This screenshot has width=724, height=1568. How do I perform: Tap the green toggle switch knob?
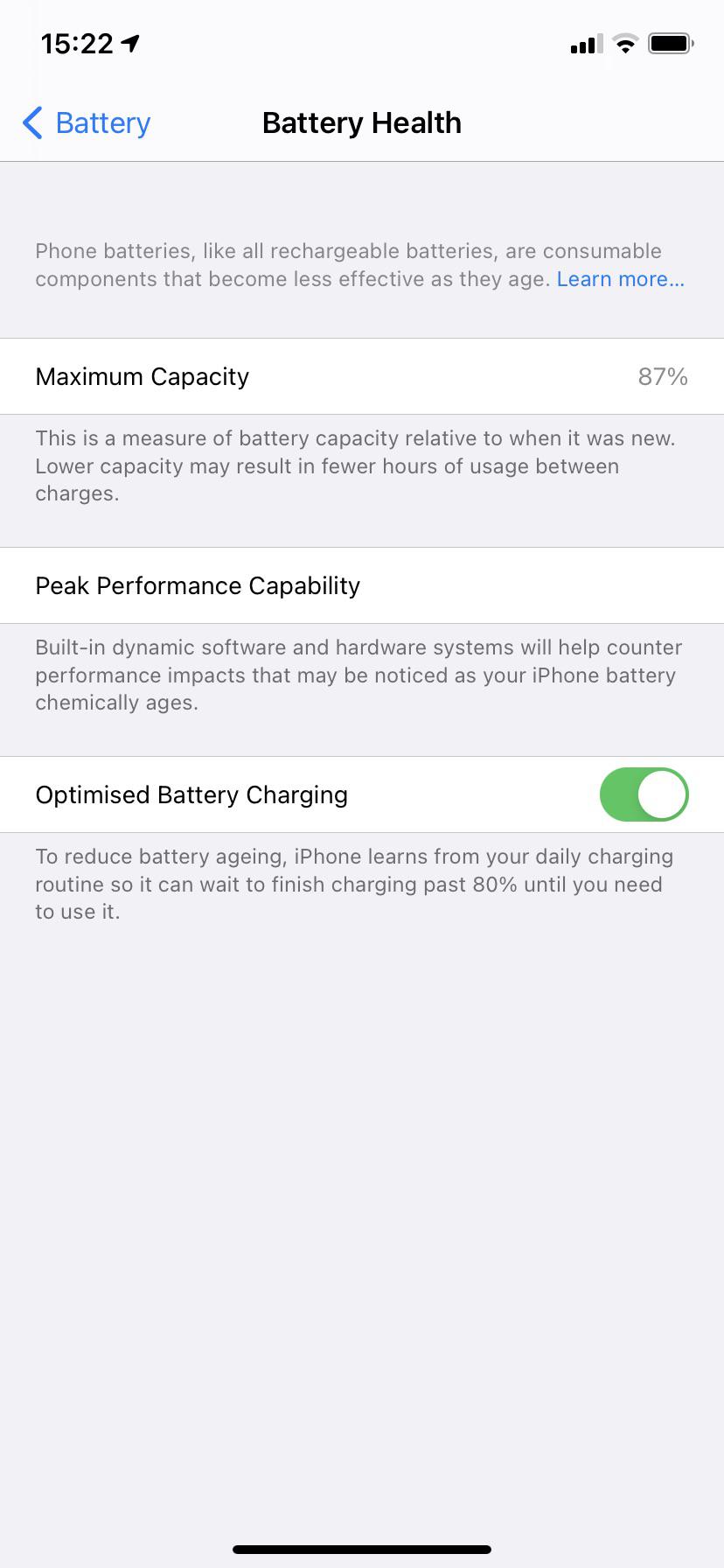663,794
